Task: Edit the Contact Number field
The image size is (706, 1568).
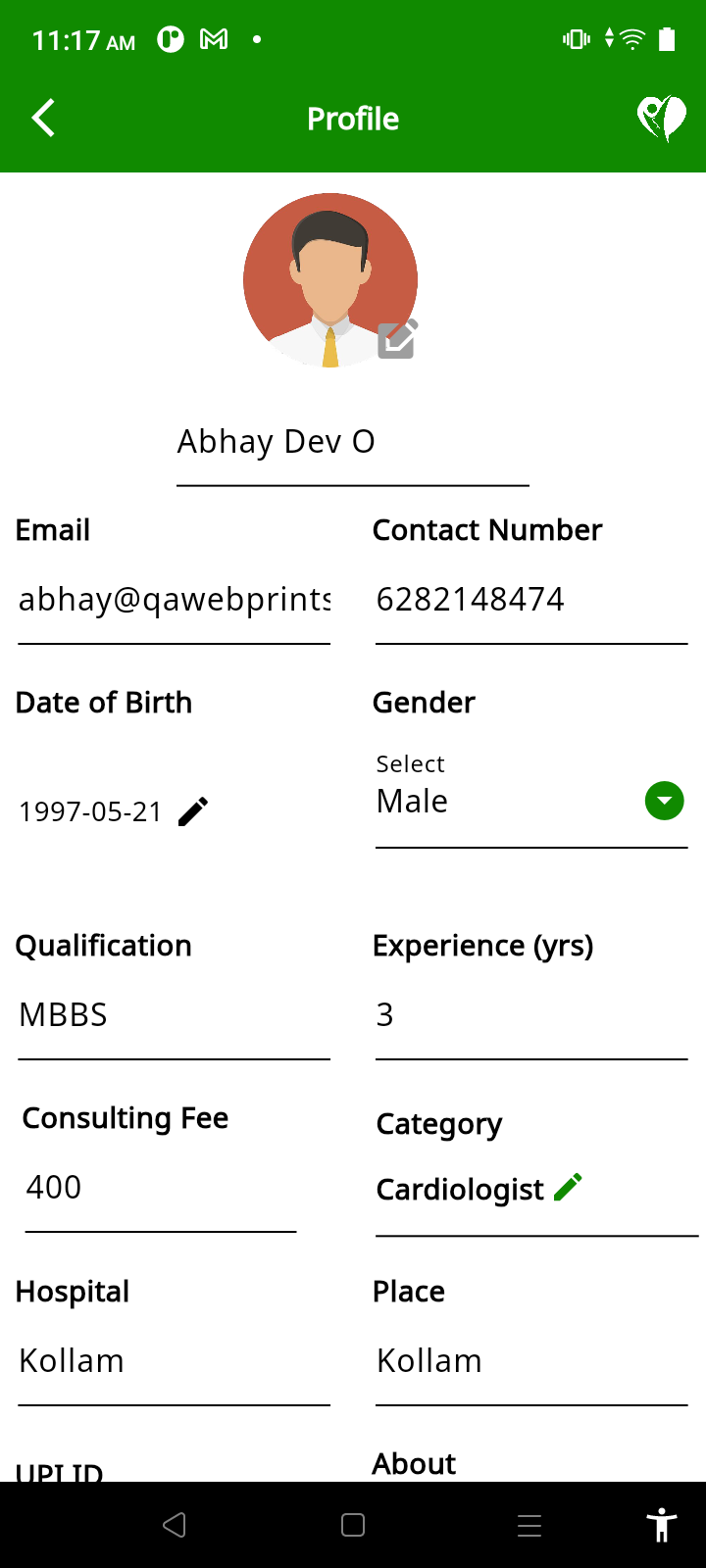Action: click(530, 600)
